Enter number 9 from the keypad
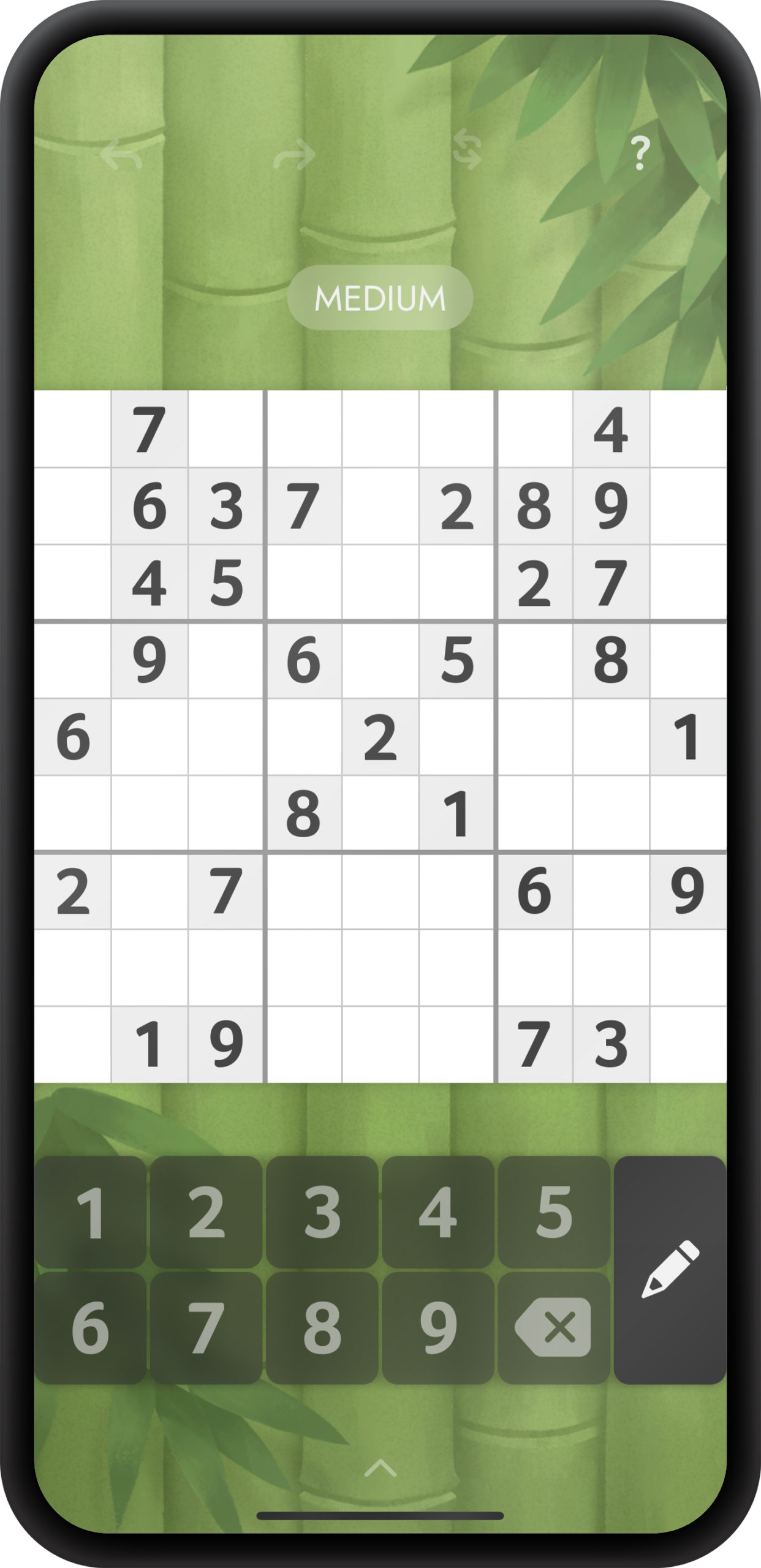Image resolution: width=761 pixels, height=1568 pixels. coord(438,1329)
